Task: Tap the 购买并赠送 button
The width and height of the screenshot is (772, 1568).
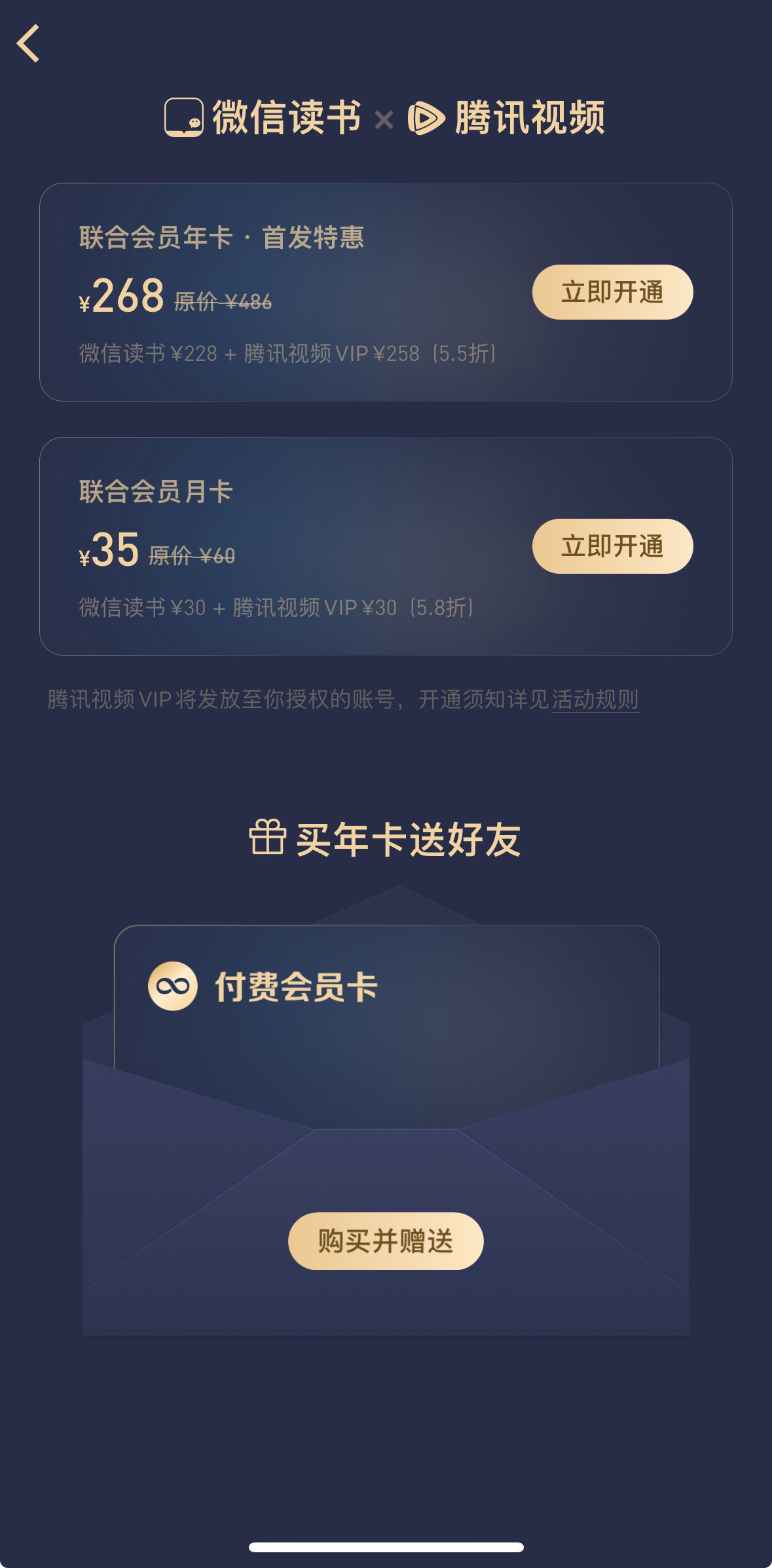Action: point(386,1241)
